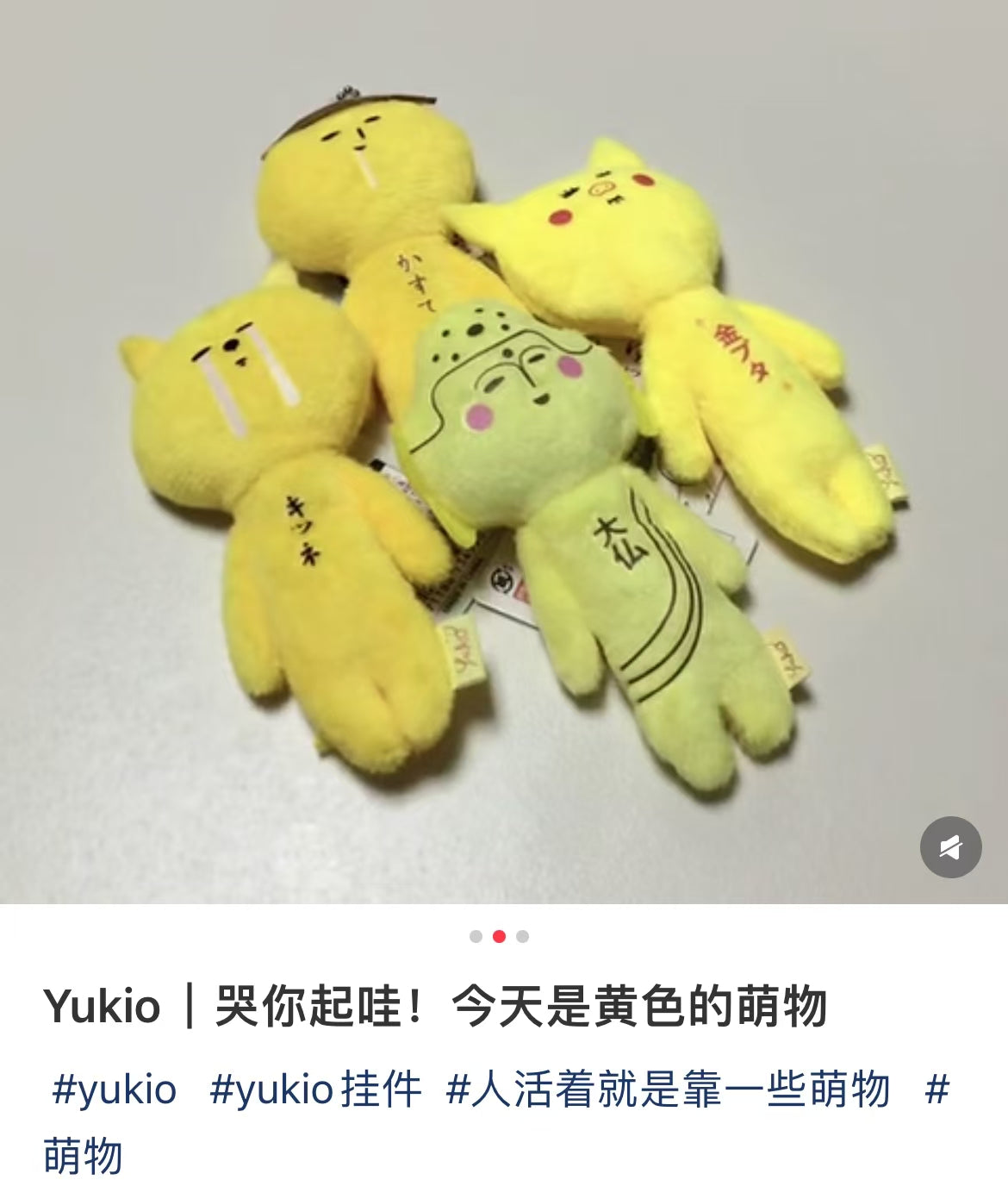
Task: Open the #yukio hashtag
Action: (x=115, y=1089)
